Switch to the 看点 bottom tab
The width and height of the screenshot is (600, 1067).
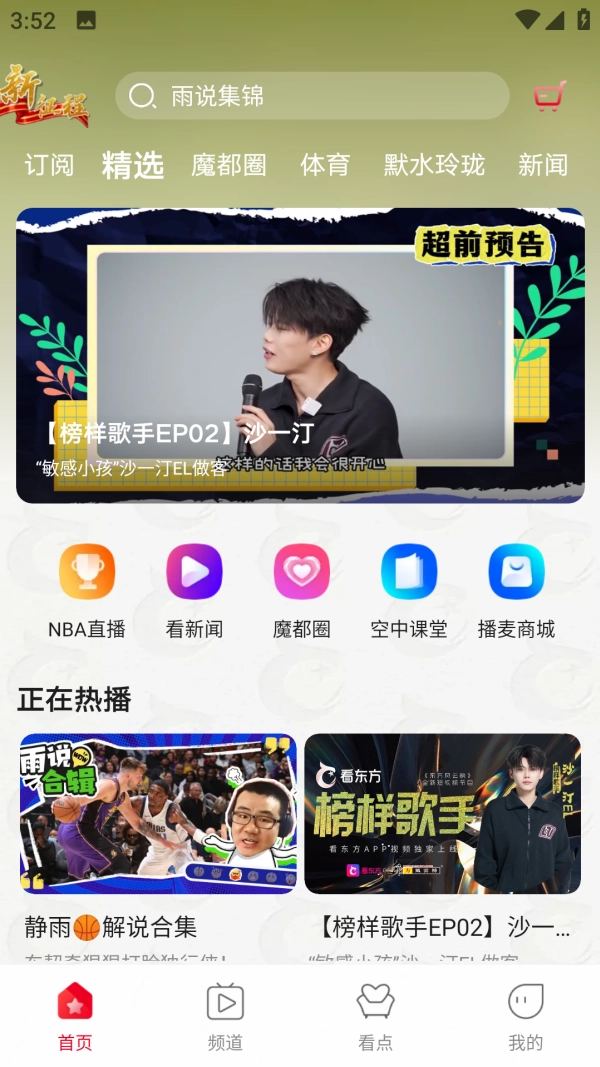375,1015
